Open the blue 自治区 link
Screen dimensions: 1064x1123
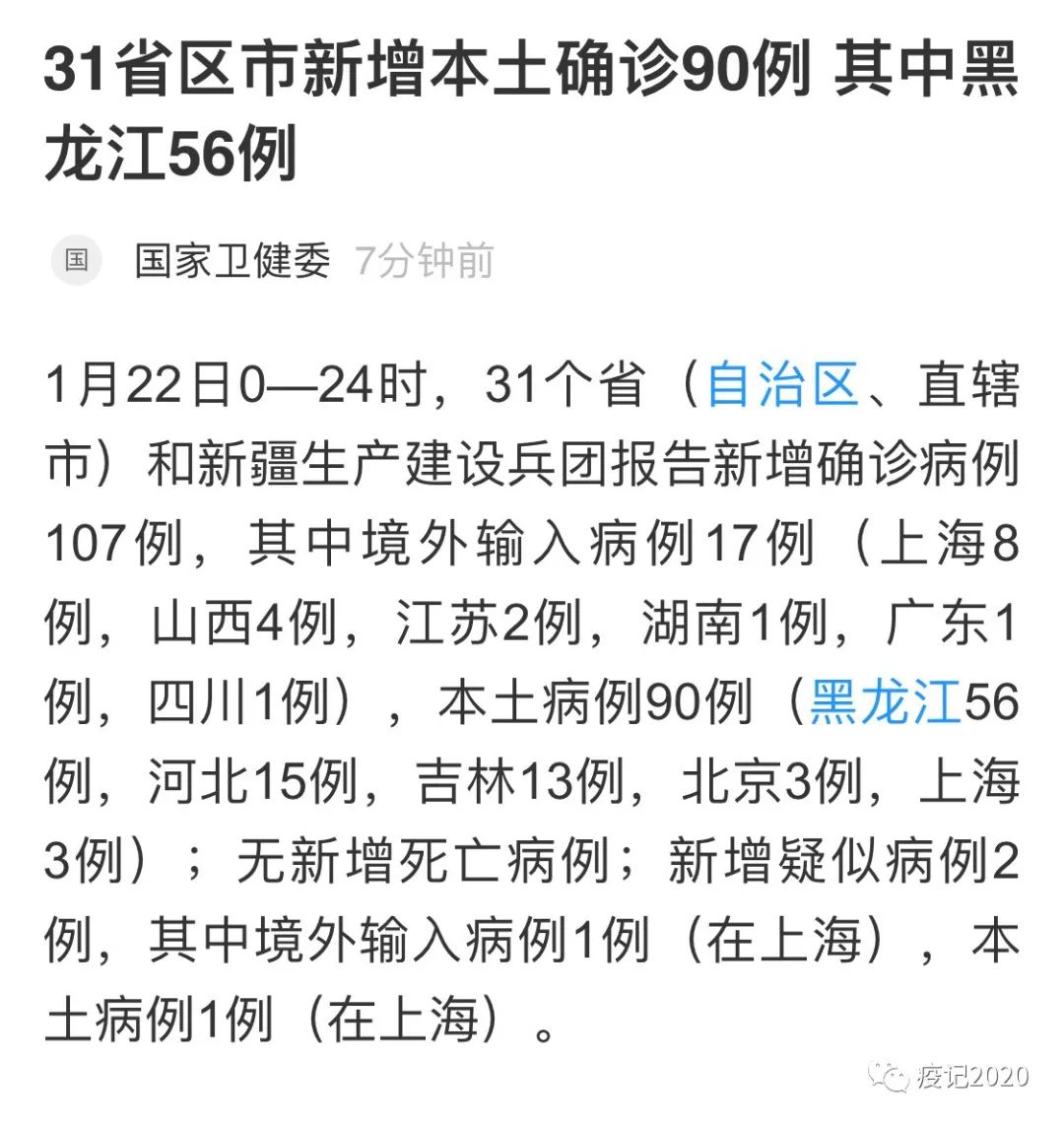782,385
